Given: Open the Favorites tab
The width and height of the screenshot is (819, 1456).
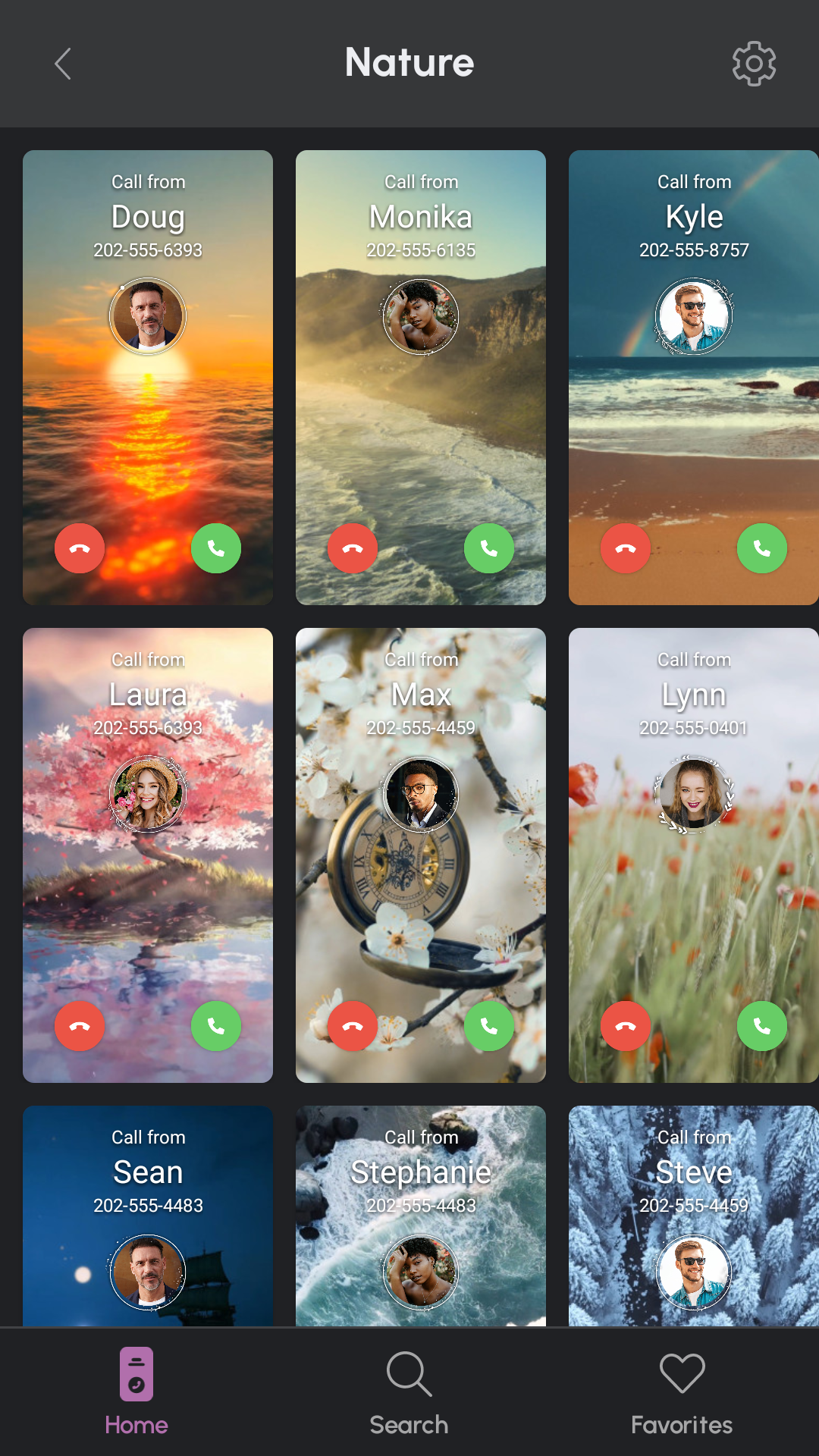Looking at the screenshot, I should pos(682,1392).
